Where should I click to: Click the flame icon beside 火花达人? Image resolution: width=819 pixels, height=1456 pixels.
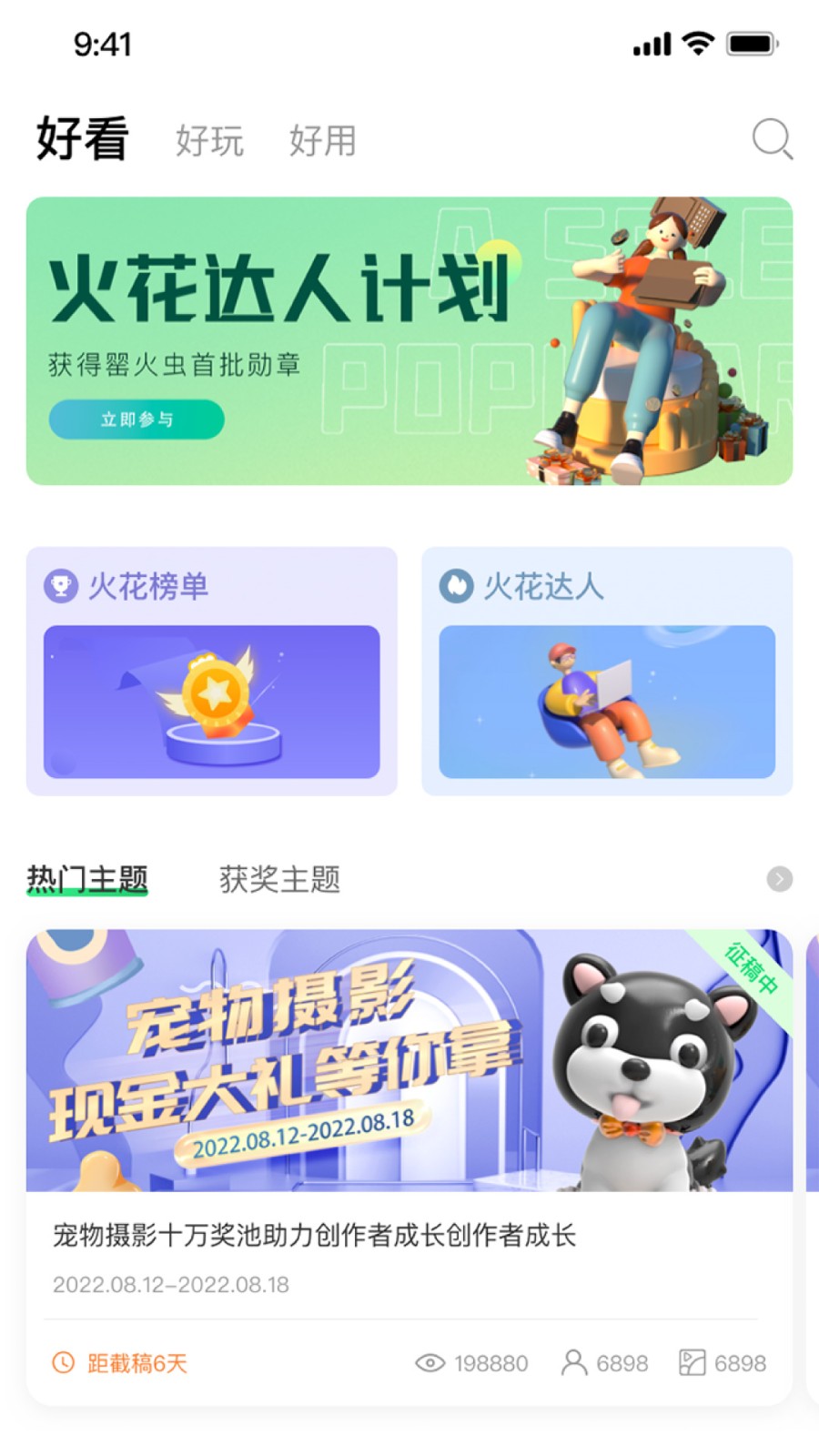[x=458, y=587]
